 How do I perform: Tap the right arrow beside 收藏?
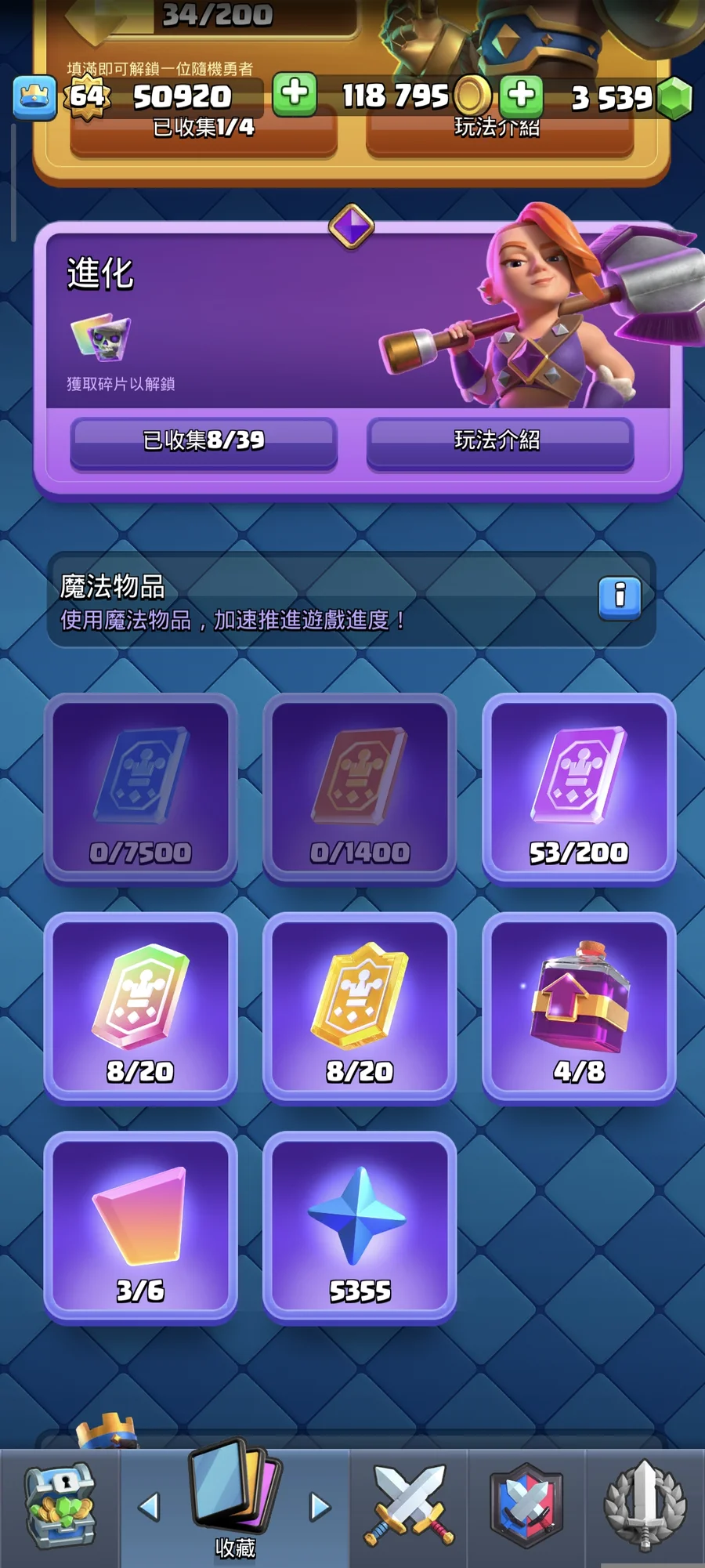point(320,1506)
